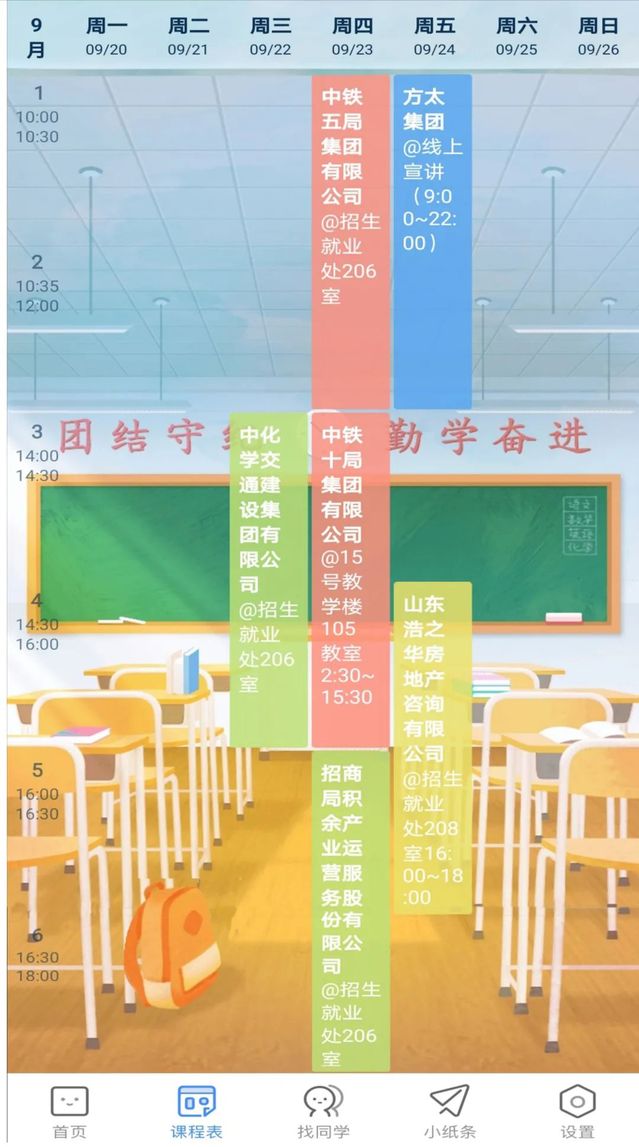Open the 中铁五局集团有限公司 schedule block
Viewport: 639px width, 1147px height.
tap(350, 240)
